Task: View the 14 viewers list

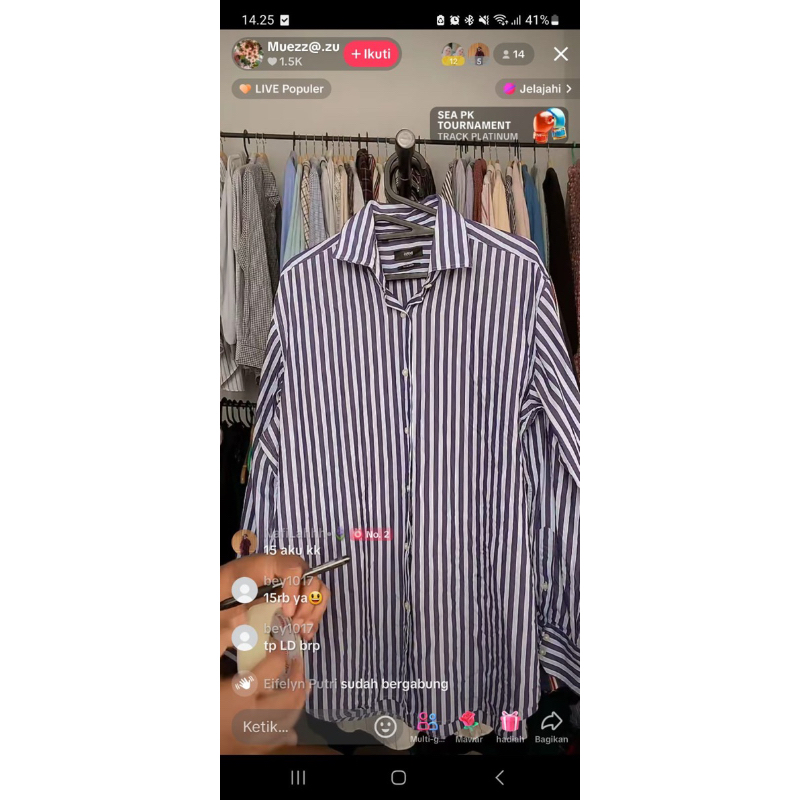Action: click(514, 54)
